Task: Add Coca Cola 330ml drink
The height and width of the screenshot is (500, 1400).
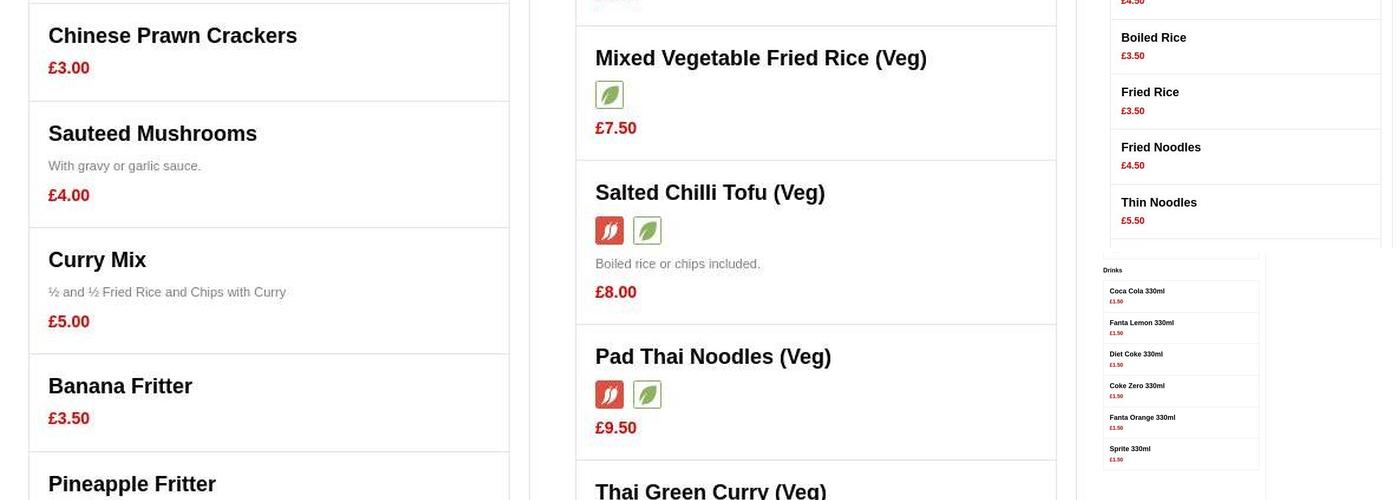Action: pos(1181,296)
